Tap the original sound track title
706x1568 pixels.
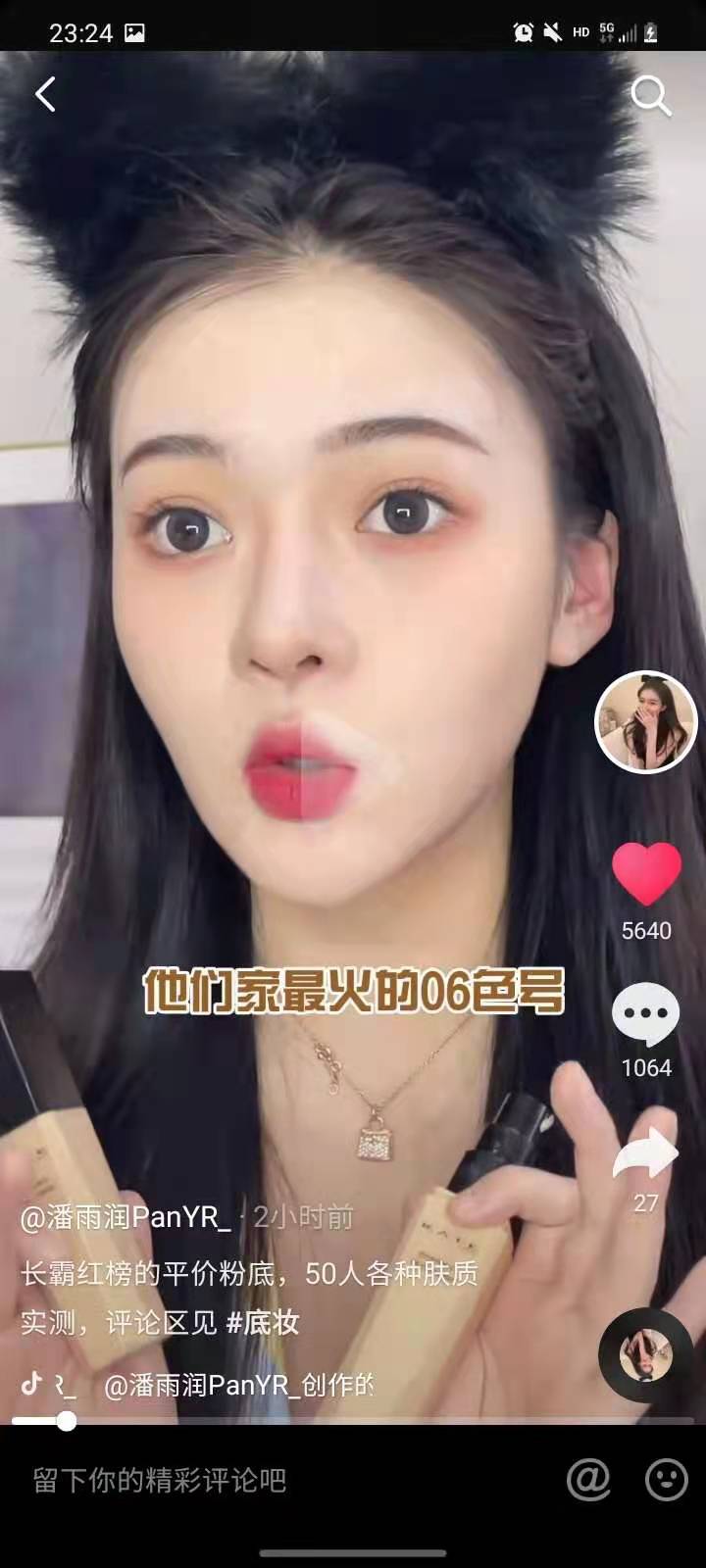tap(238, 1386)
